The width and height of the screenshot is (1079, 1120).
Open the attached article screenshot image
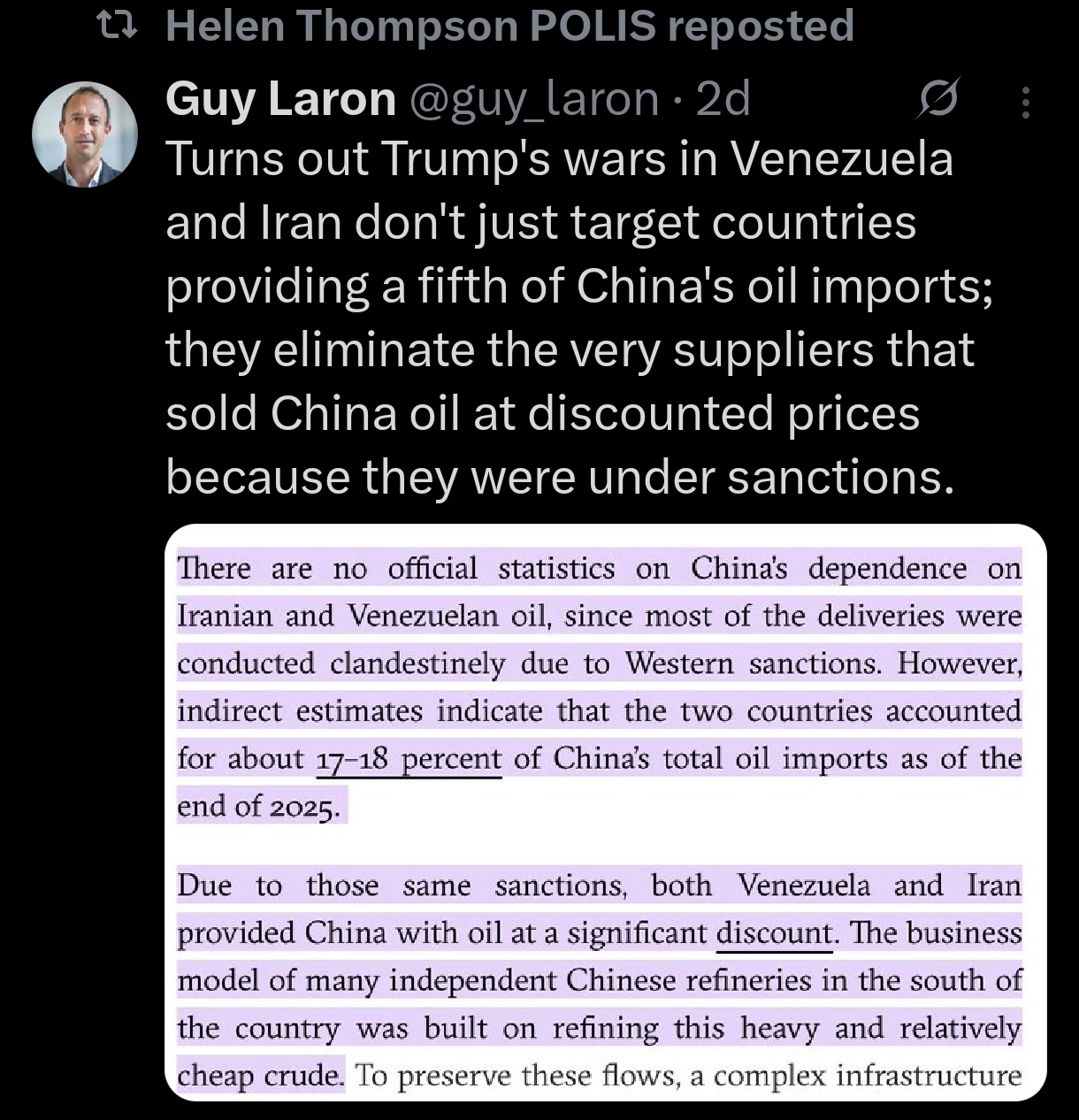pyautogui.click(x=606, y=812)
